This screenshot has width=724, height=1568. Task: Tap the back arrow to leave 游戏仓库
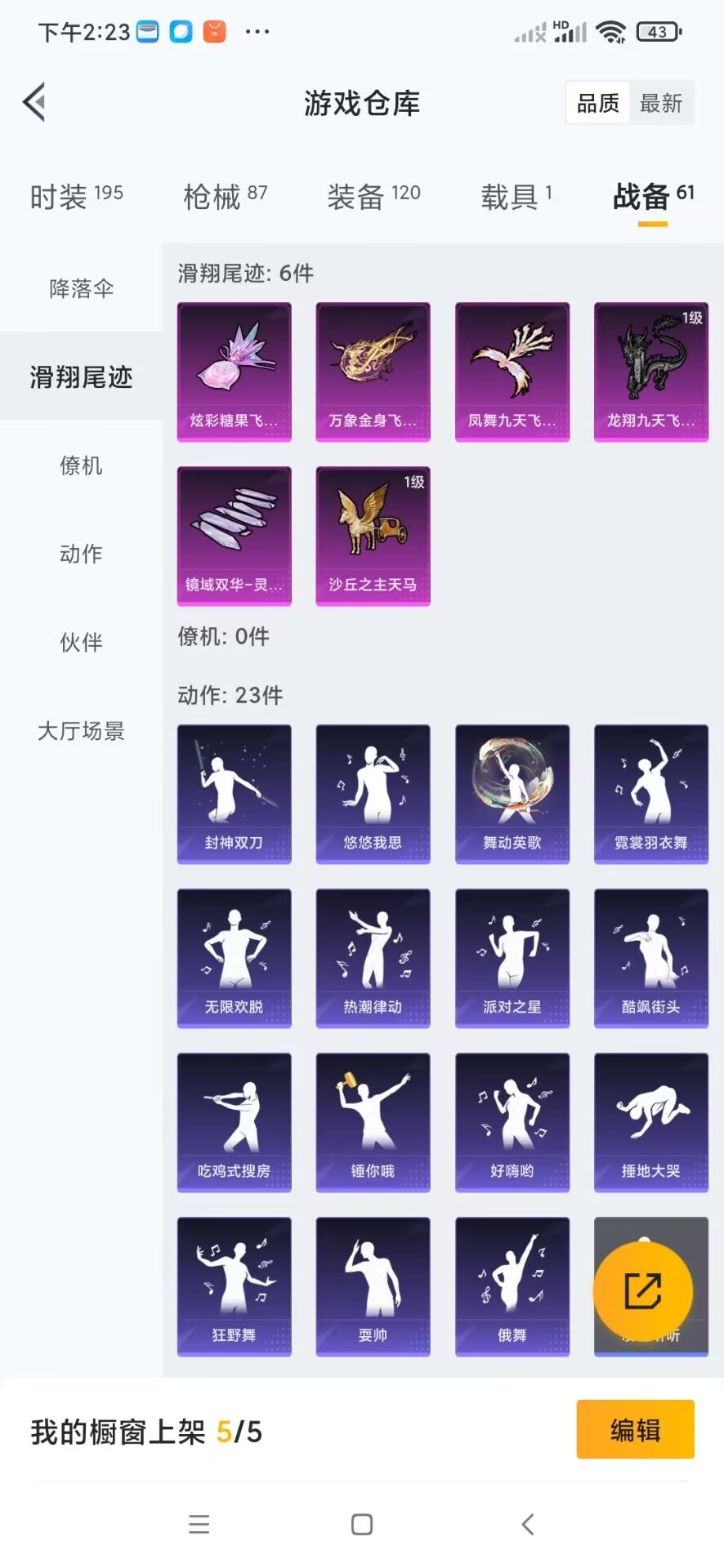(x=33, y=102)
